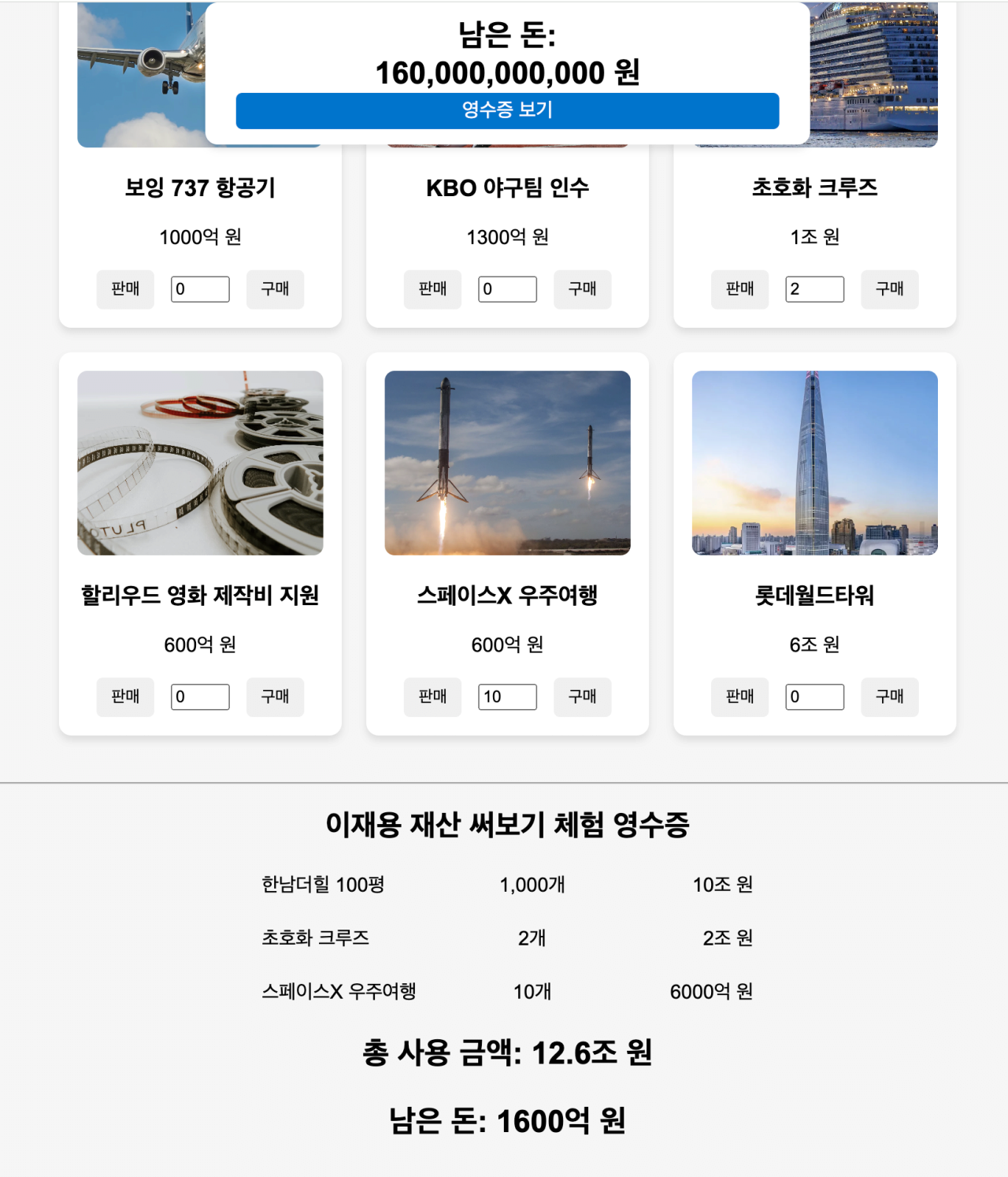Buy the 롯데월드타워
Screen dimensions: 1008x1177
(x=889, y=697)
